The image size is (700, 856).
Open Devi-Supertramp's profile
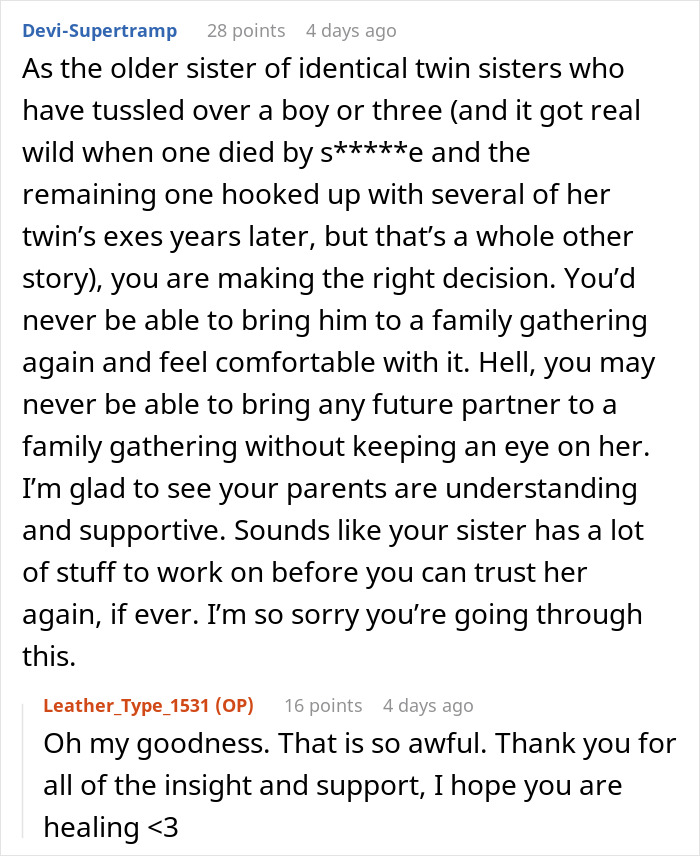click(99, 31)
